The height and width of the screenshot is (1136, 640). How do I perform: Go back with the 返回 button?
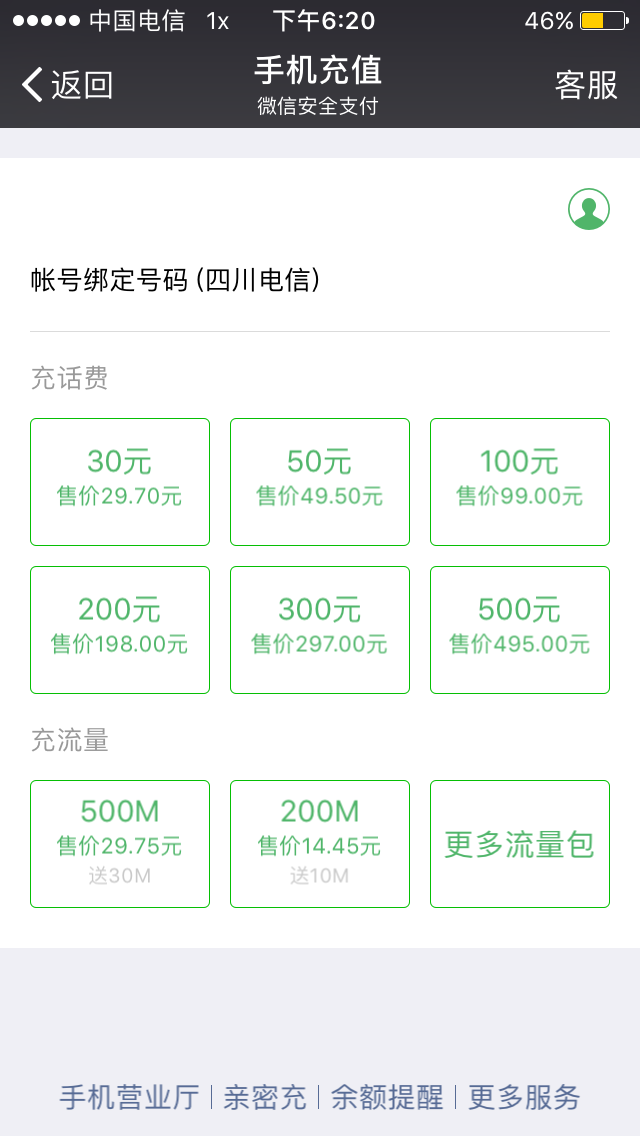[x=67, y=85]
